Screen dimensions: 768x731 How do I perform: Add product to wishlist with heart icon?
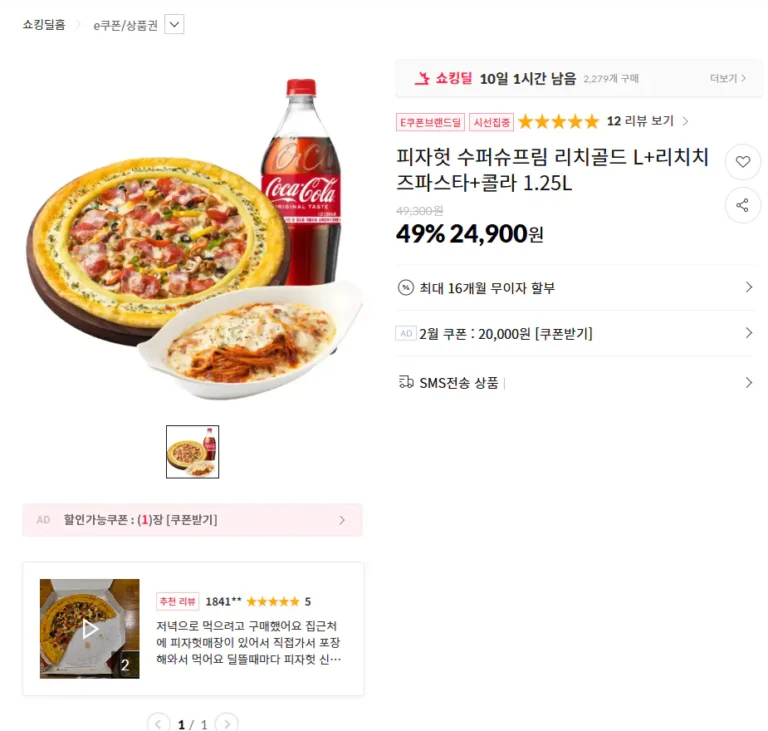click(742, 162)
